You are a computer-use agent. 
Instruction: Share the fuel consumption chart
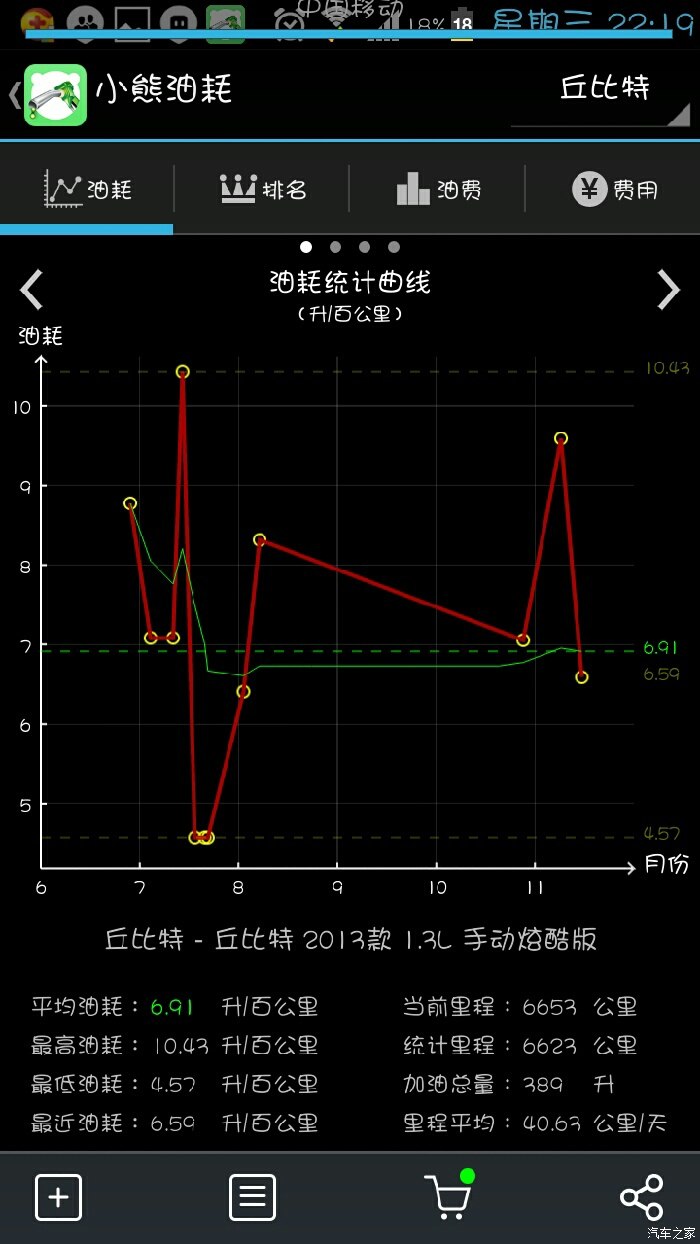pyautogui.click(x=641, y=1197)
